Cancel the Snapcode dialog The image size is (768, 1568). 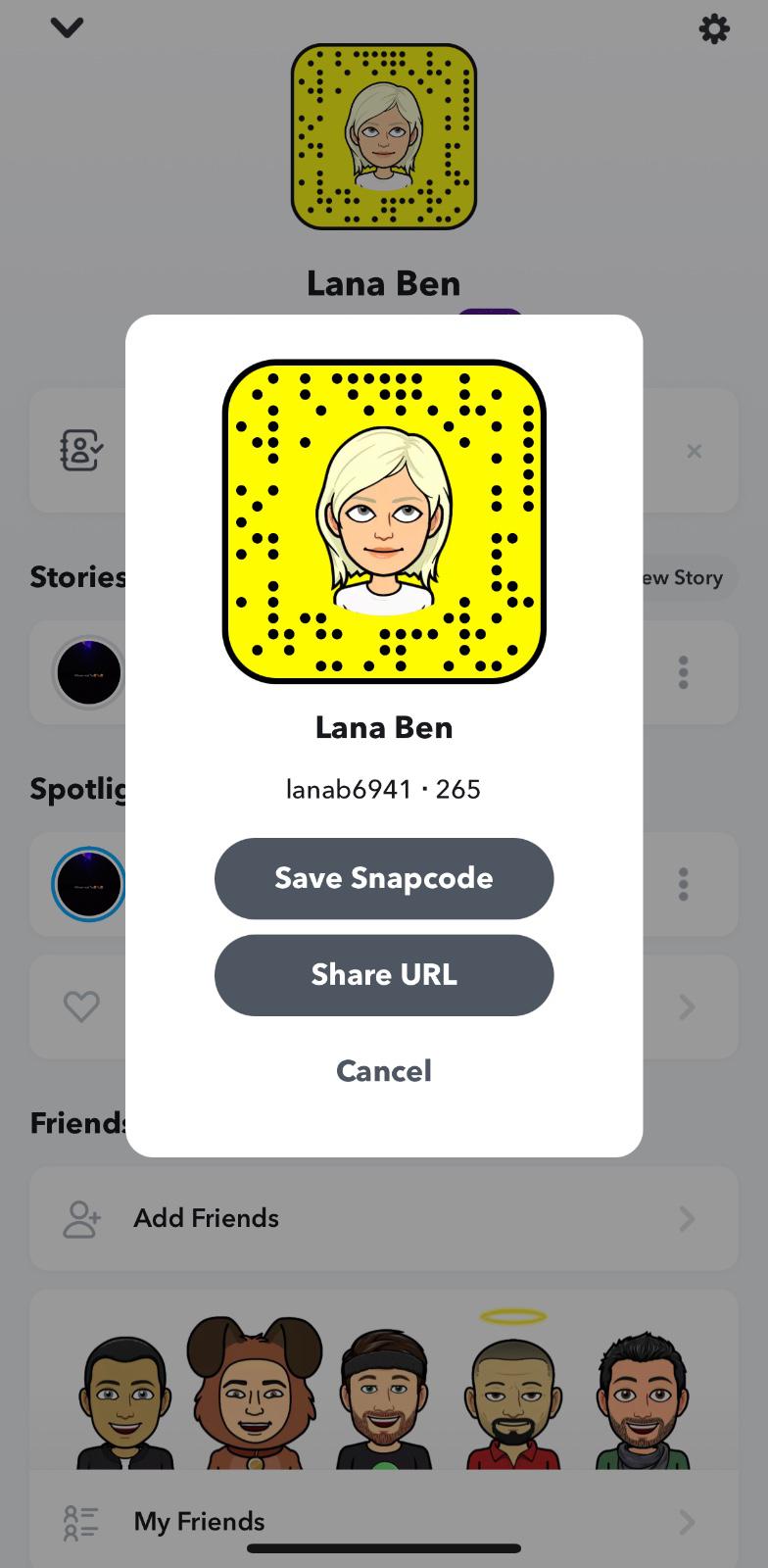coord(384,1070)
